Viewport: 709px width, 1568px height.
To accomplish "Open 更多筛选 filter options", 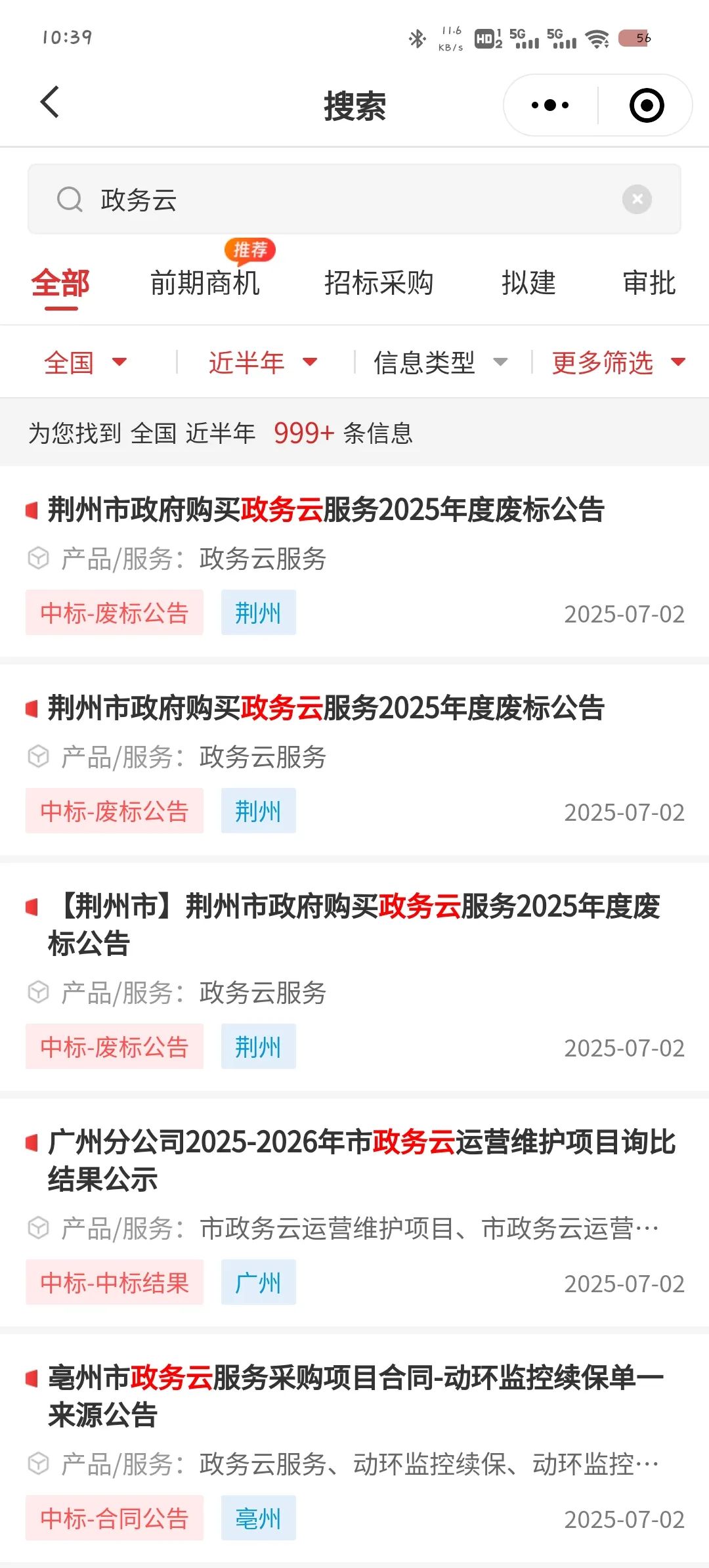I will 619,362.
